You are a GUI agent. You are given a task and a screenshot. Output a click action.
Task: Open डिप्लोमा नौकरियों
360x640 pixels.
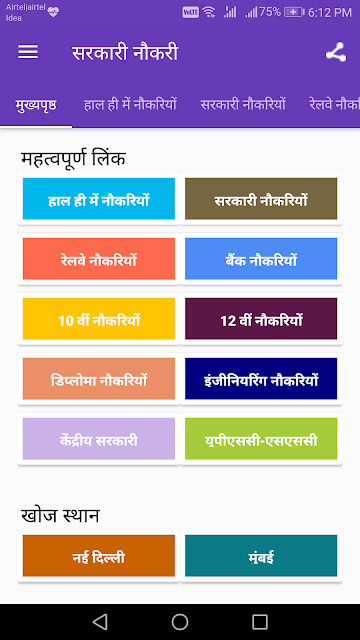tap(99, 379)
